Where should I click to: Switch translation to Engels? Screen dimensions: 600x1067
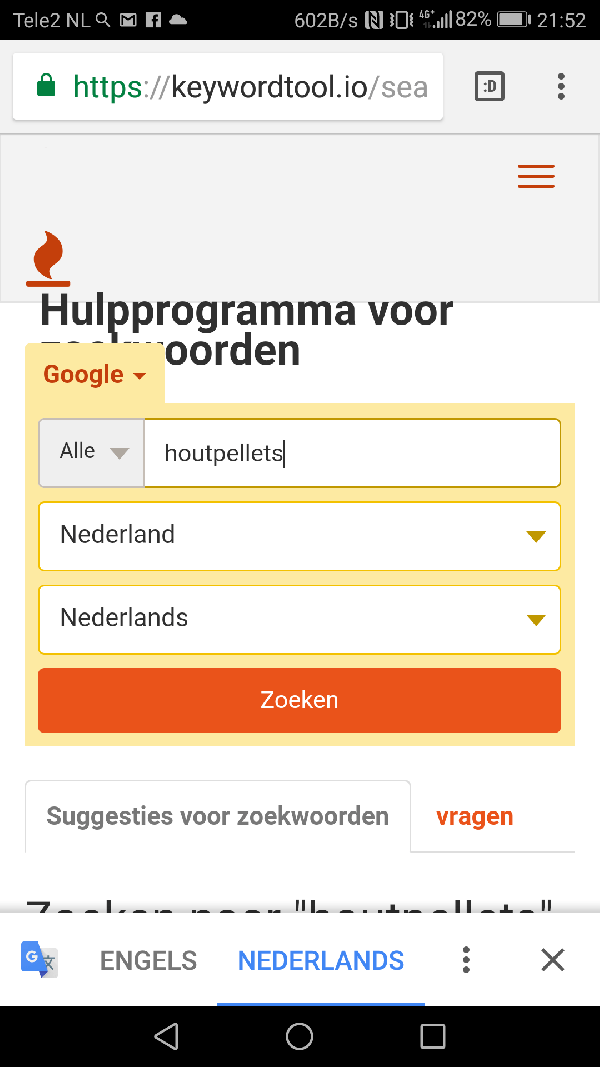[148, 960]
